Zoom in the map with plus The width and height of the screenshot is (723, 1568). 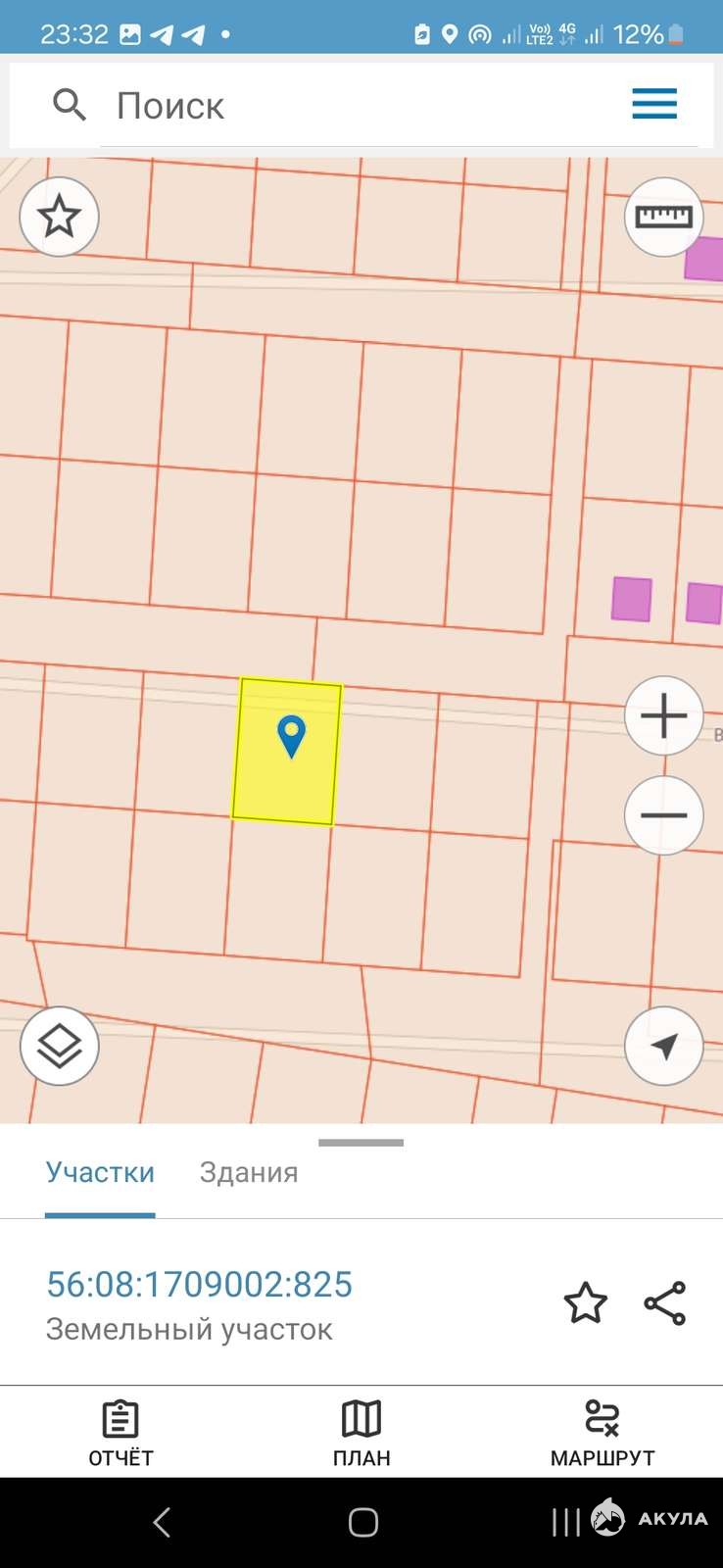point(663,716)
